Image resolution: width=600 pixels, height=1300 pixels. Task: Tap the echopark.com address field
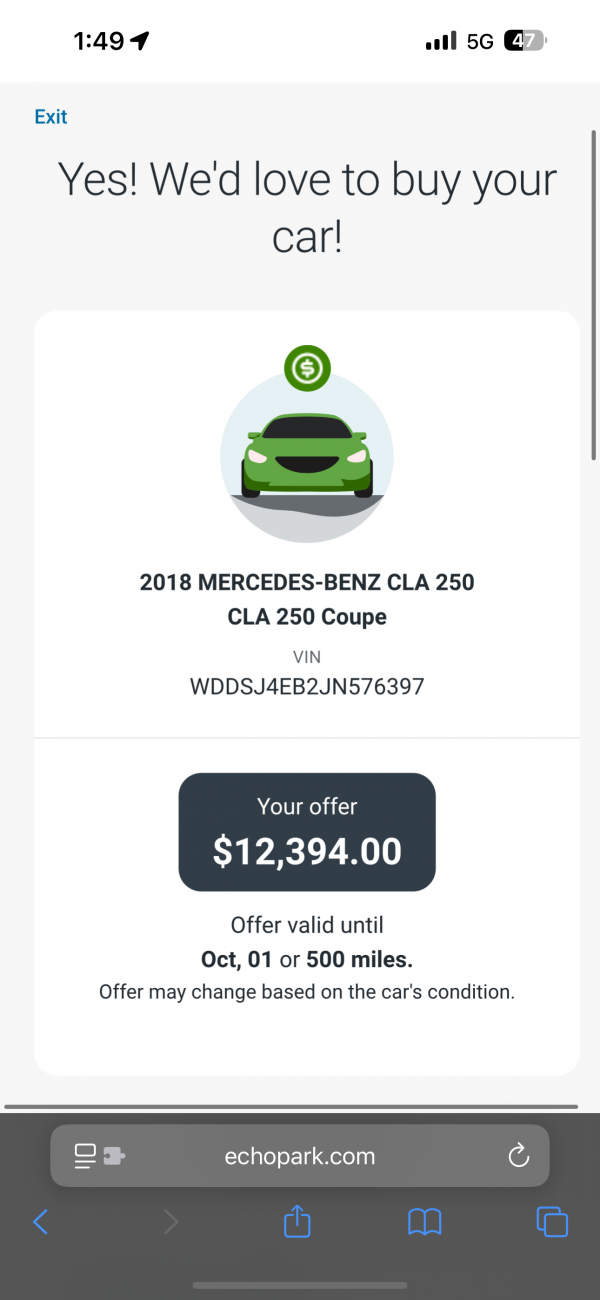pyautogui.click(x=300, y=1157)
